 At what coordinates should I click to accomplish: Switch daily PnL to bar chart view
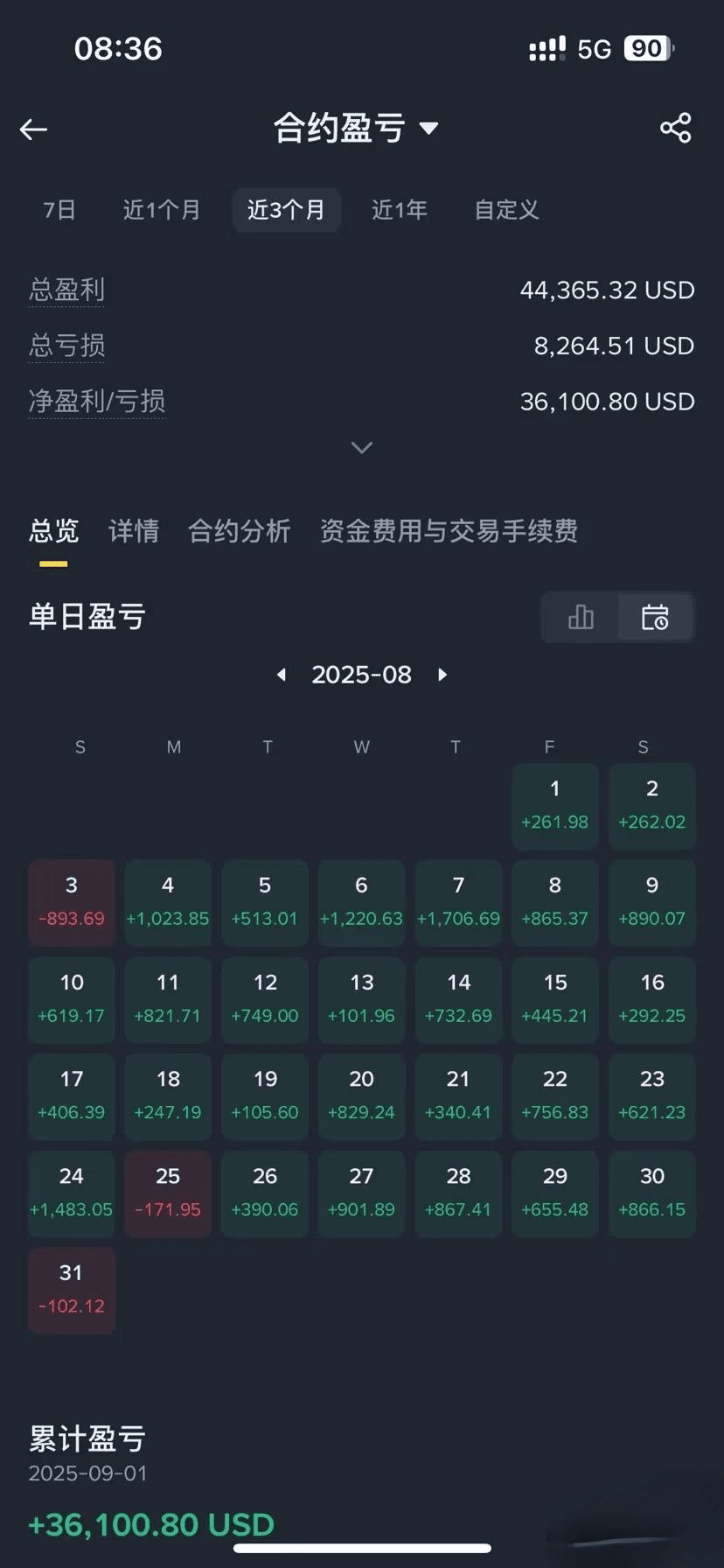[581, 618]
